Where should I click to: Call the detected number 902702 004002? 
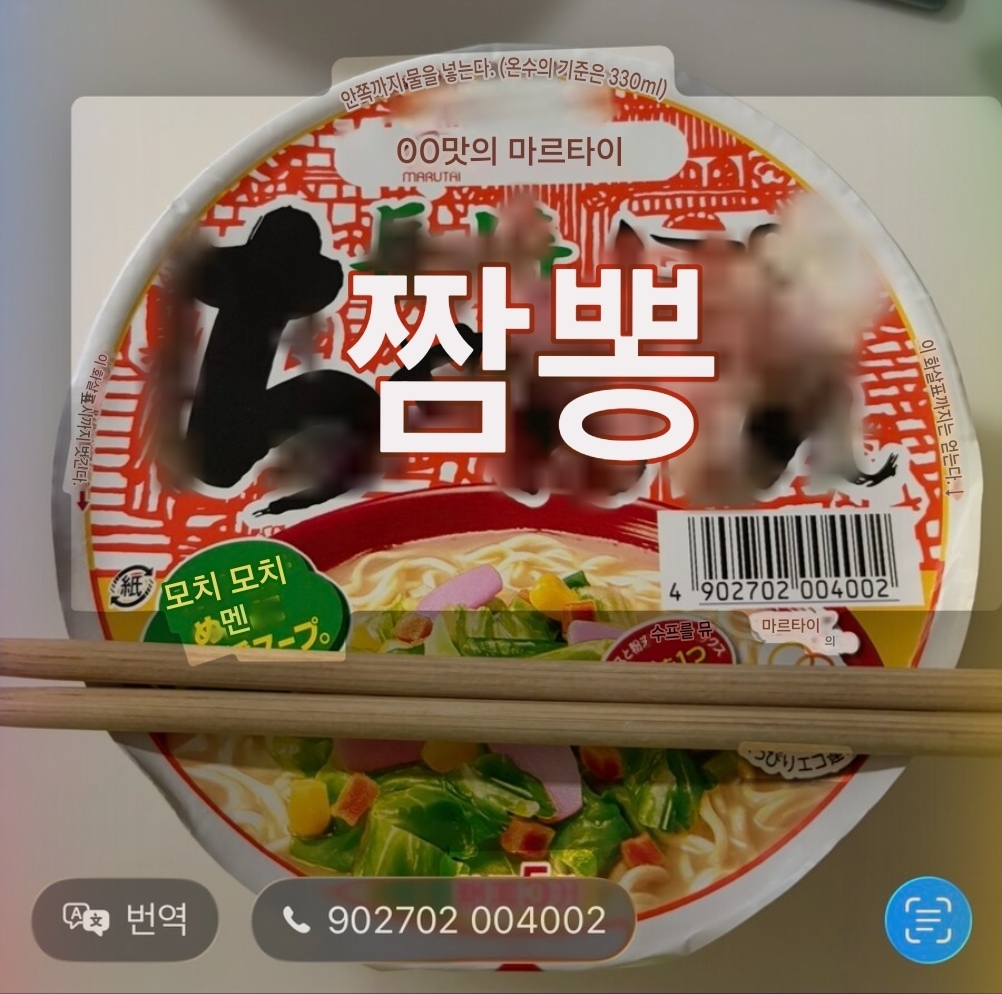(443, 920)
